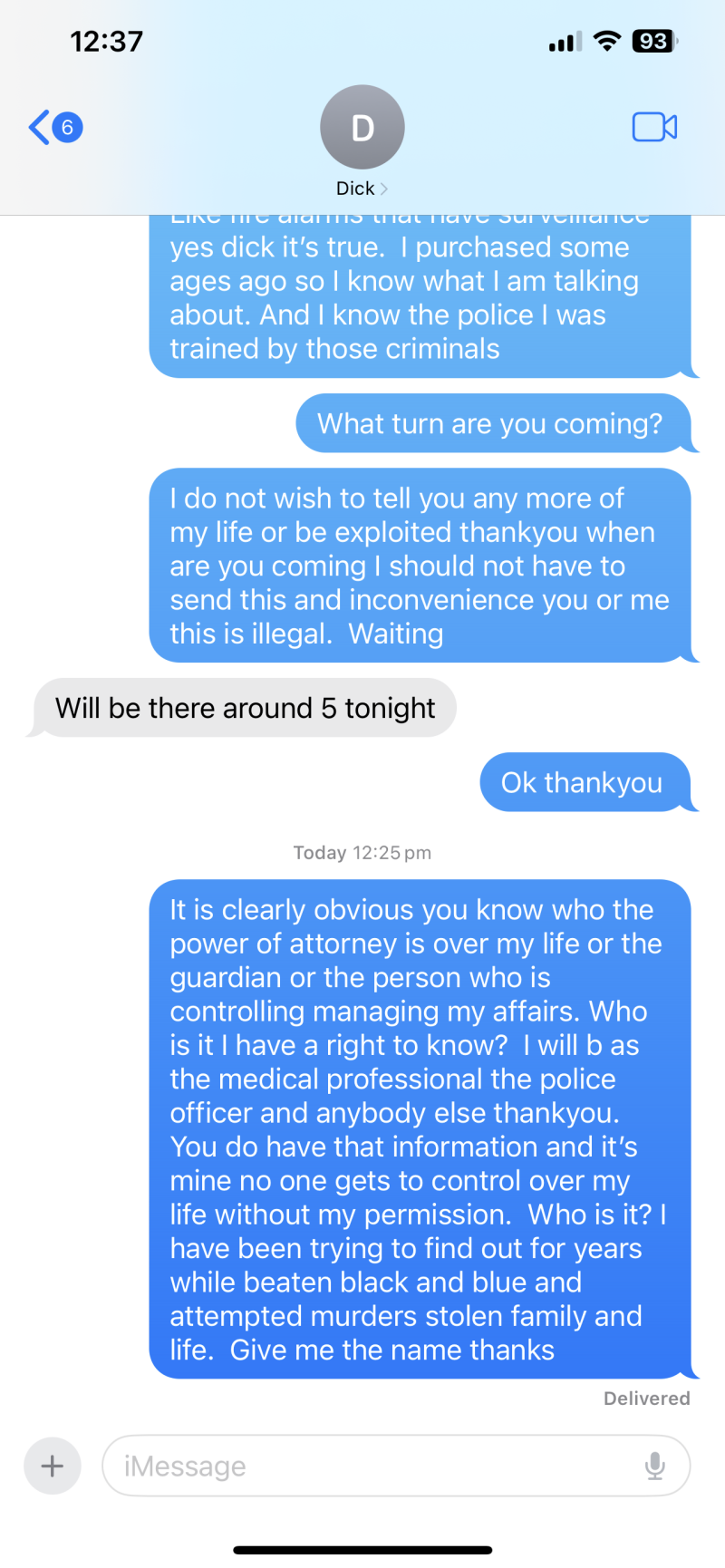Focus the iMessage text field
The image size is (725, 1568).
[372, 1466]
